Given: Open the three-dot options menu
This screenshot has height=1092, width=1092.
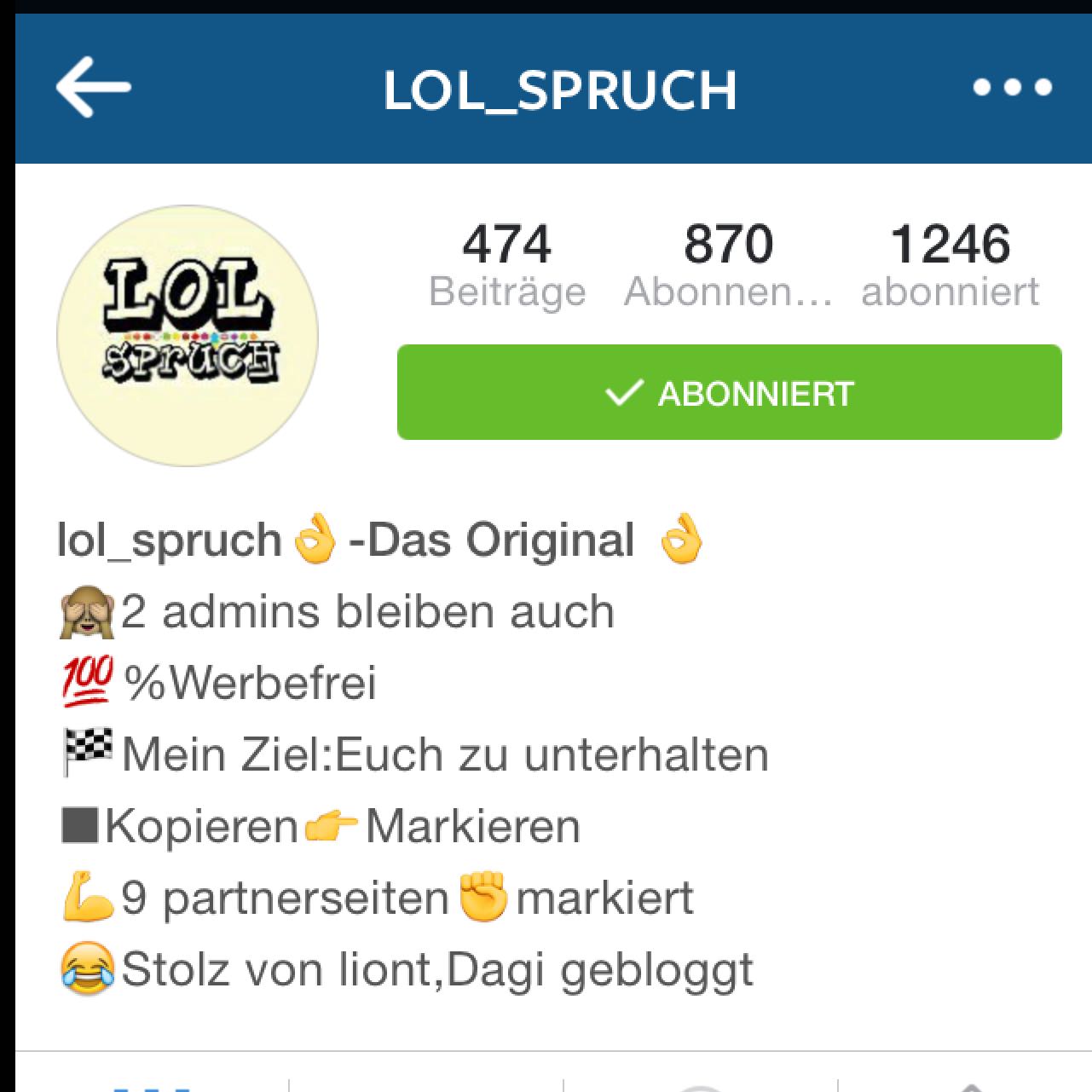Looking at the screenshot, I should coord(1012,87).
